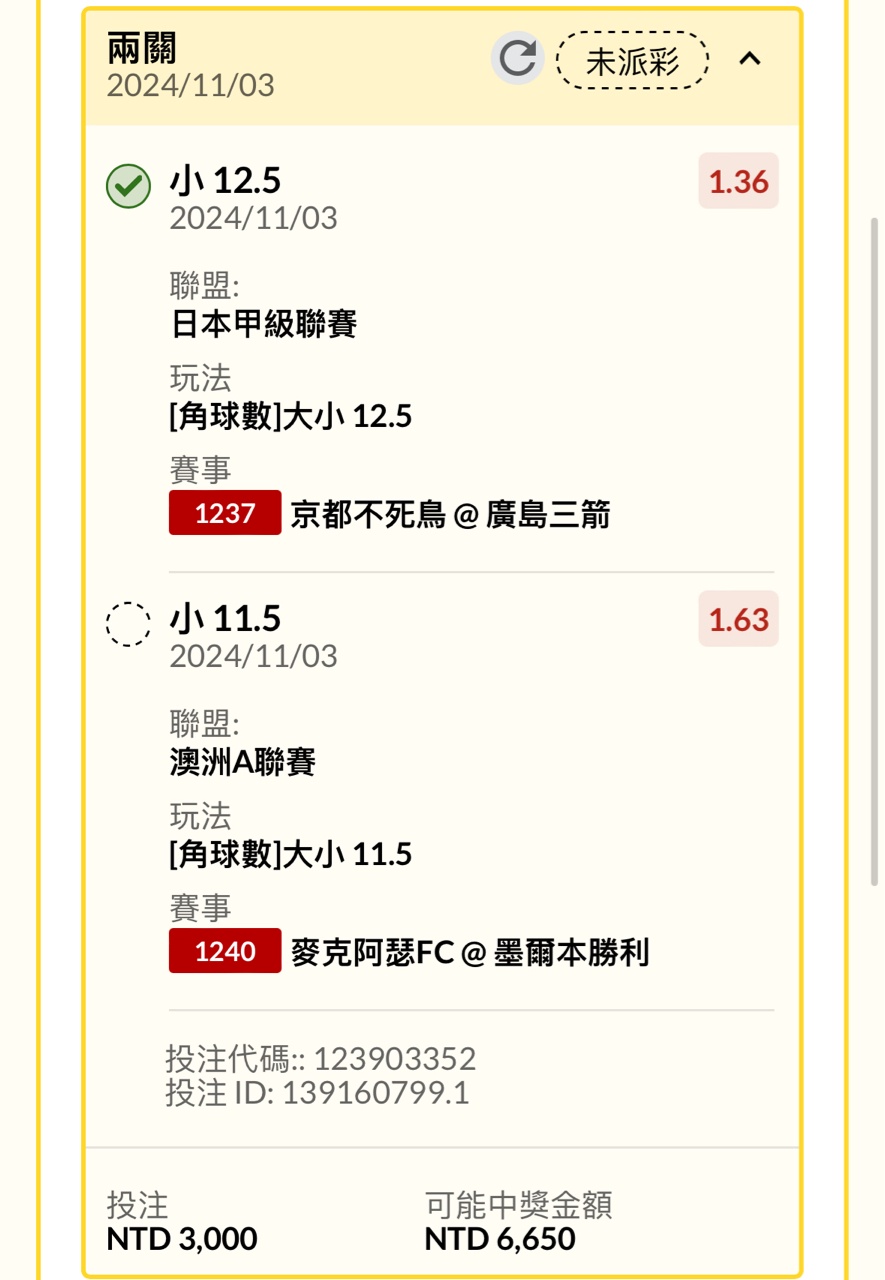Collapse the 兩關 bet slip card

pos(750,59)
